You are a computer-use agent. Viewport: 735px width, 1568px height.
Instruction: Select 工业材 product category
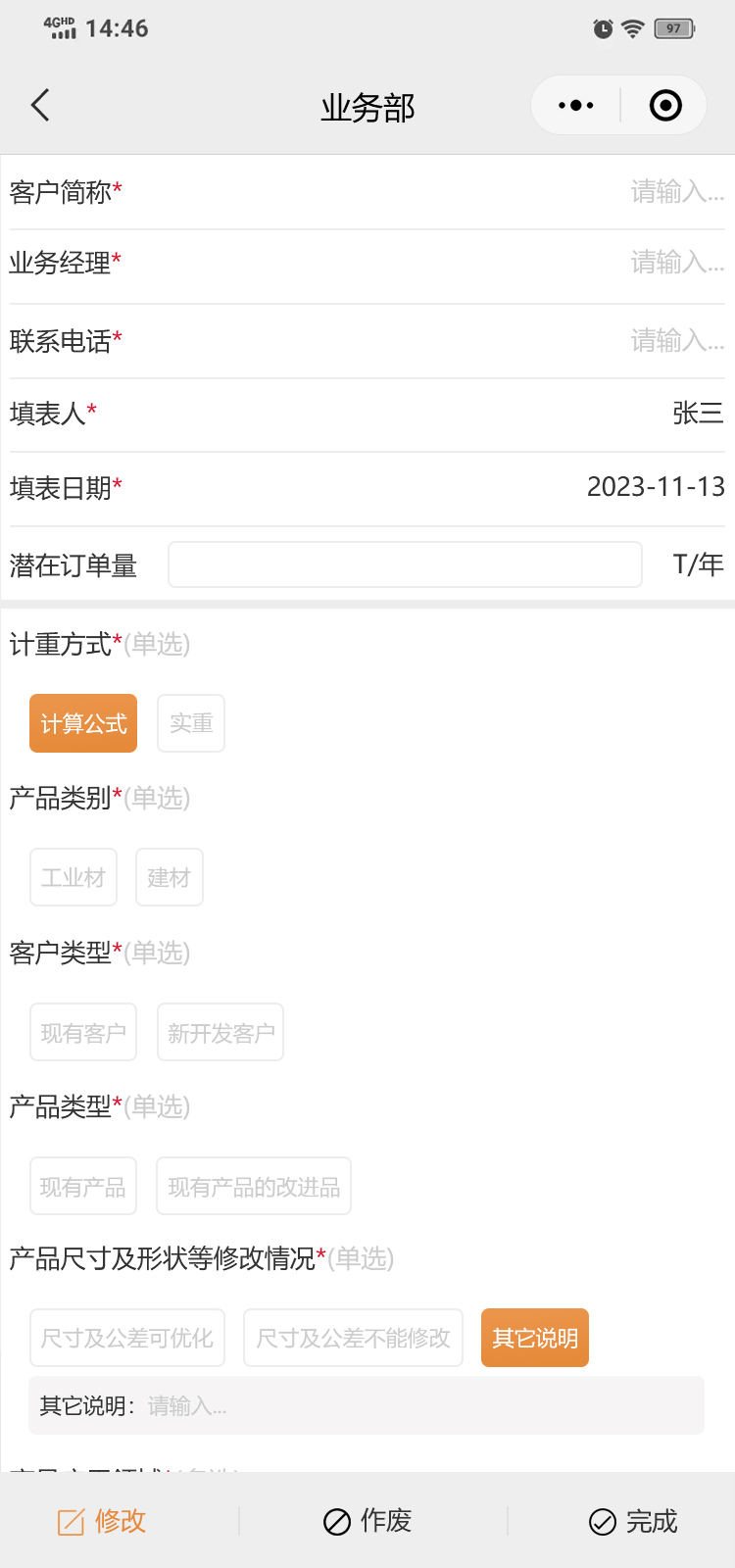pyautogui.click(x=73, y=877)
